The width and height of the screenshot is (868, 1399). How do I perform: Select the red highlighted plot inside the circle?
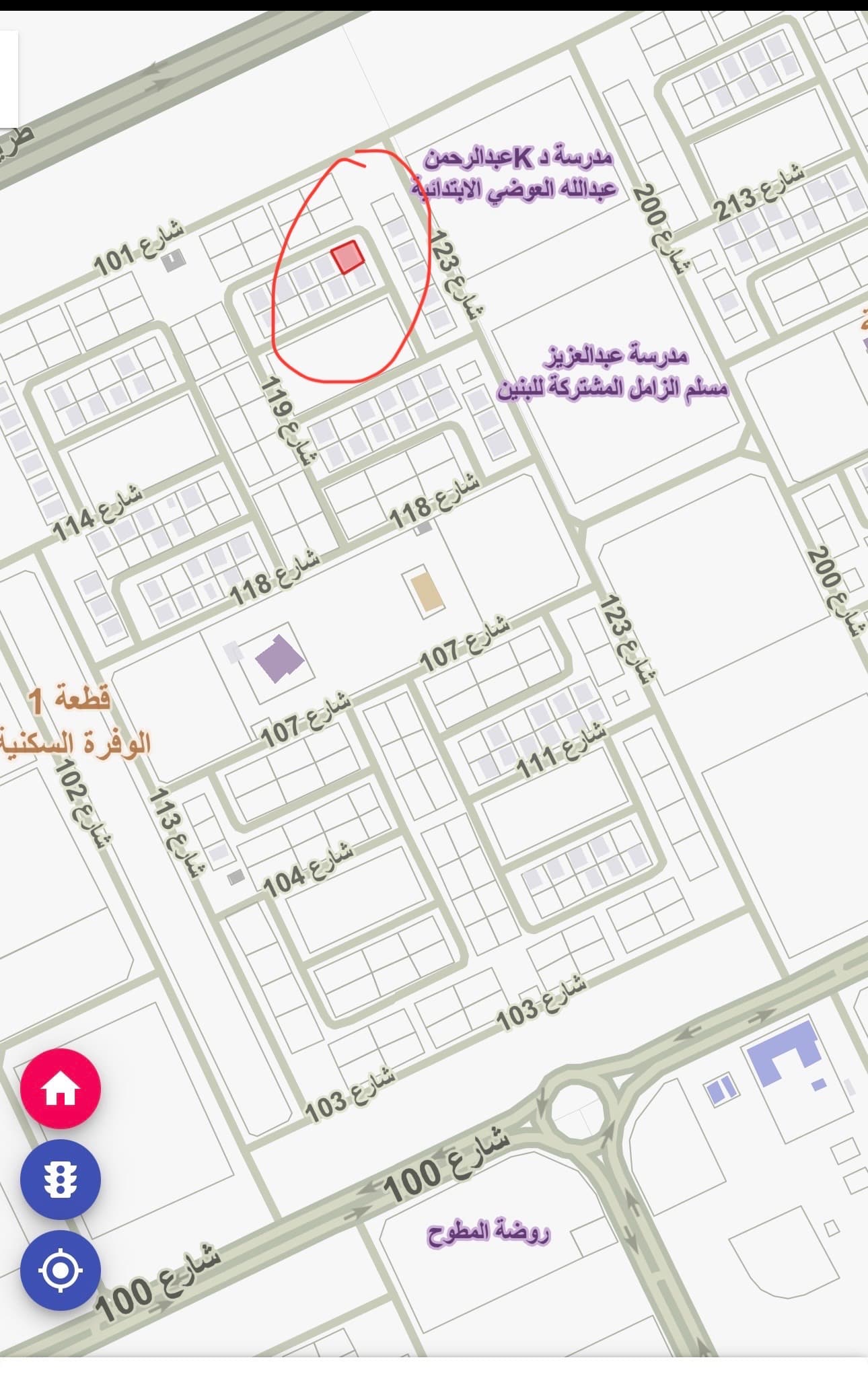pyautogui.click(x=347, y=257)
